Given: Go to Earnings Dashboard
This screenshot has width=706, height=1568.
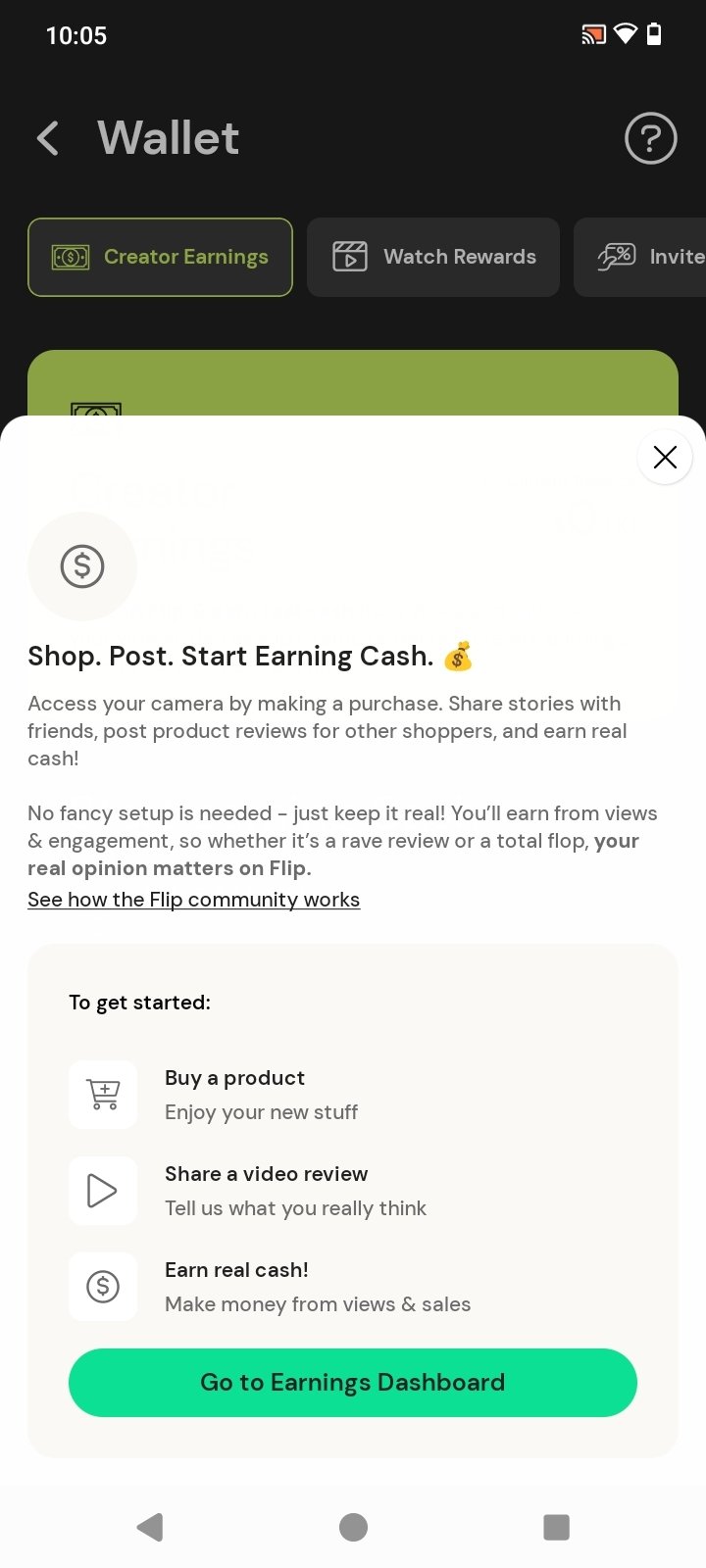Looking at the screenshot, I should click(353, 1382).
